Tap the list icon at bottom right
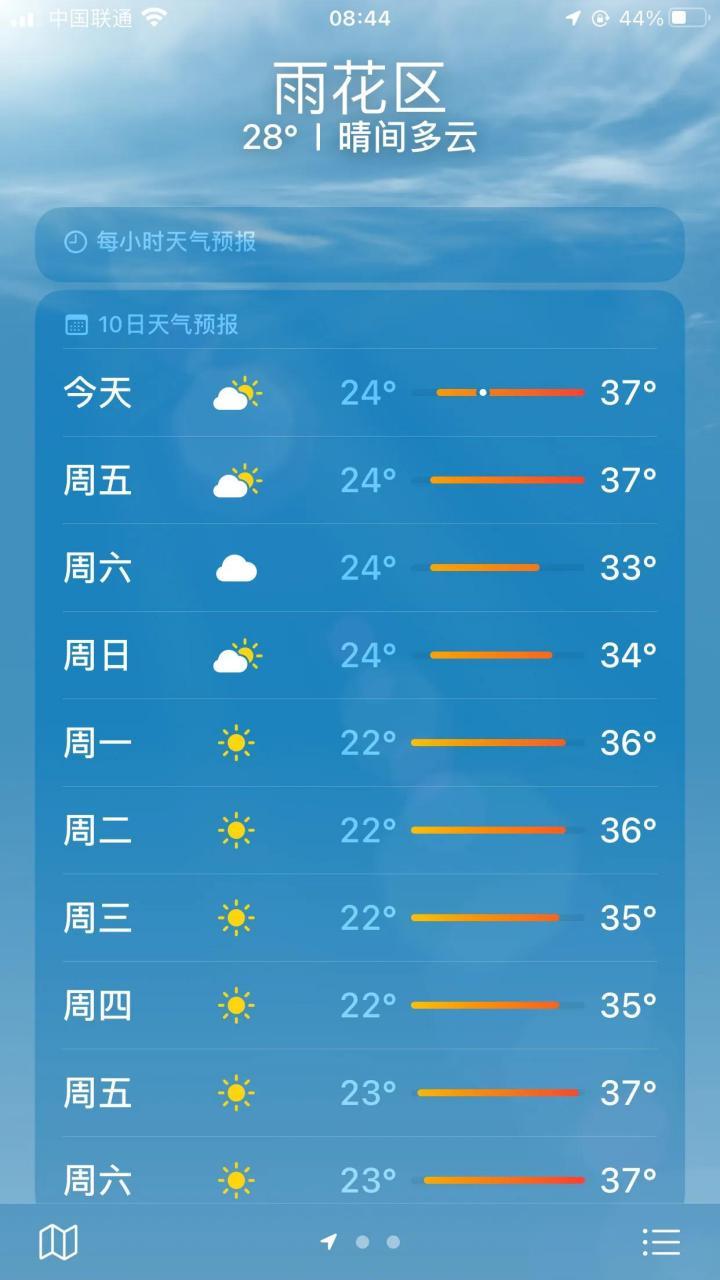720x1280 pixels. (660, 1240)
